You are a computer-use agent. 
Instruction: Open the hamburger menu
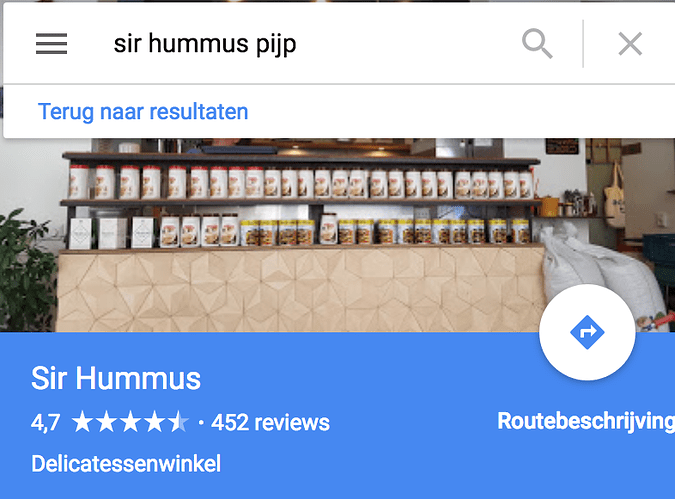[x=51, y=44]
